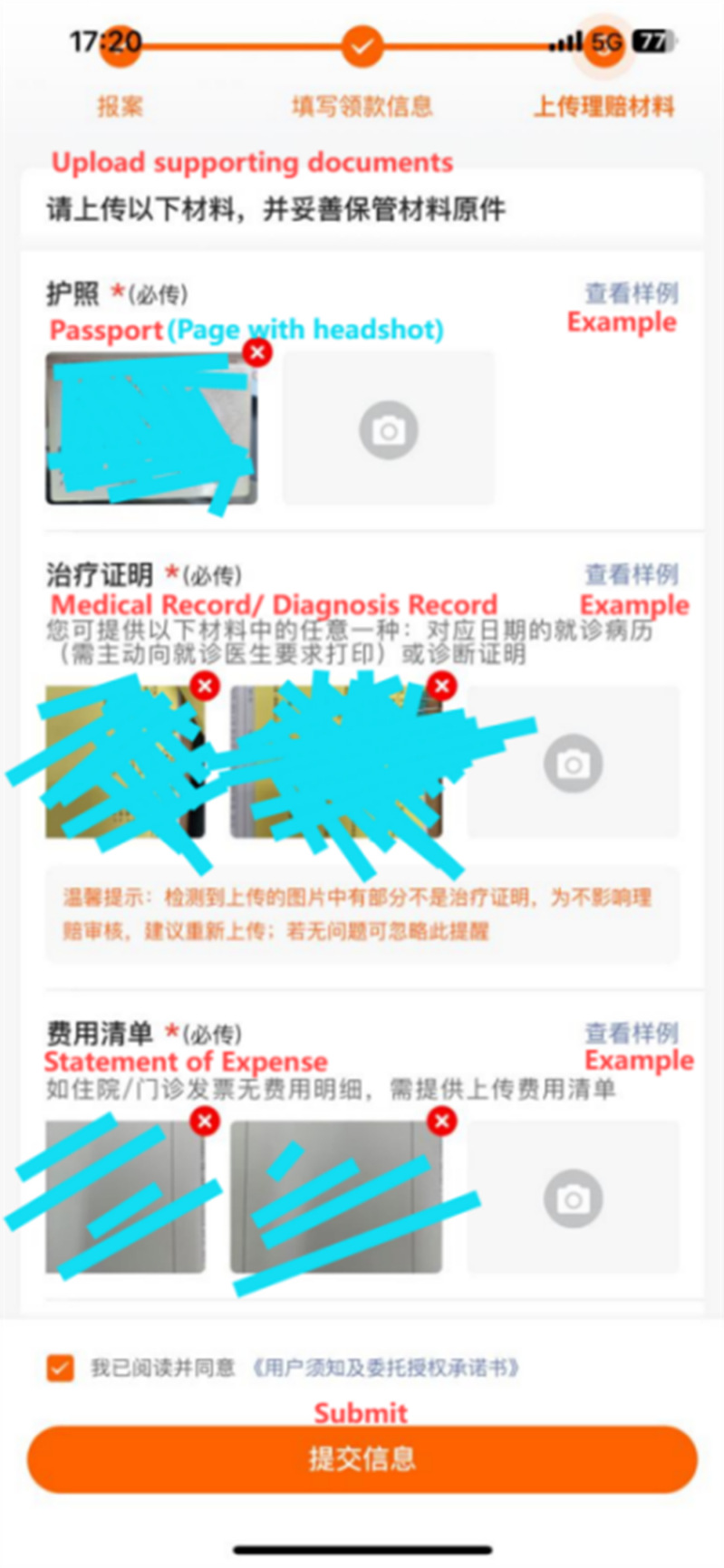Delete the first 治疗证明 image
The image size is (724, 1568).
click(x=205, y=685)
